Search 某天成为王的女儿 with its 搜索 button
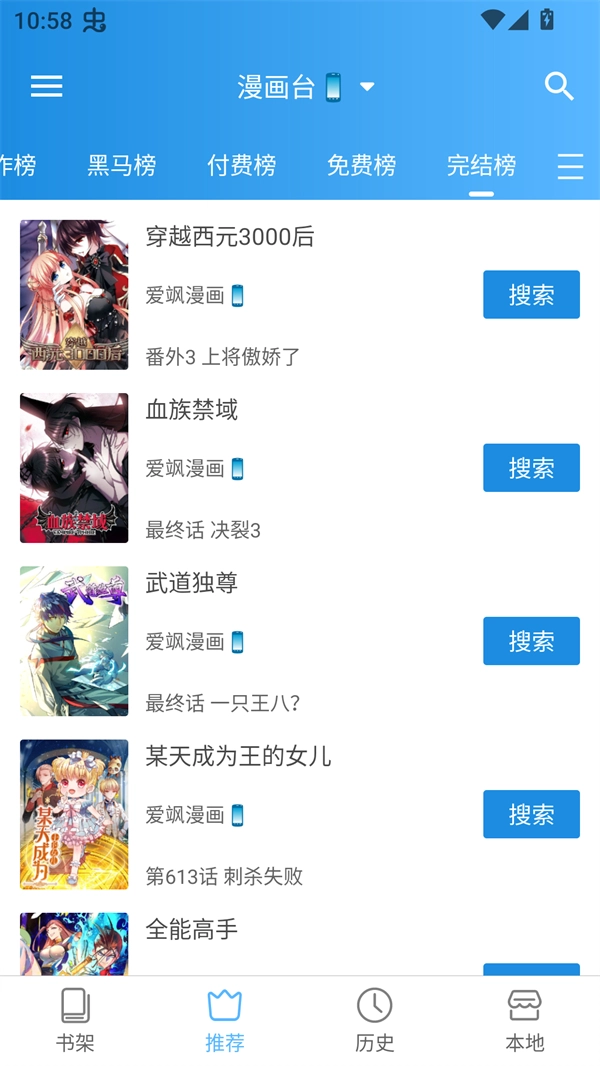Image resolution: width=600 pixels, height=1066 pixels. click(x=531, y=814)
